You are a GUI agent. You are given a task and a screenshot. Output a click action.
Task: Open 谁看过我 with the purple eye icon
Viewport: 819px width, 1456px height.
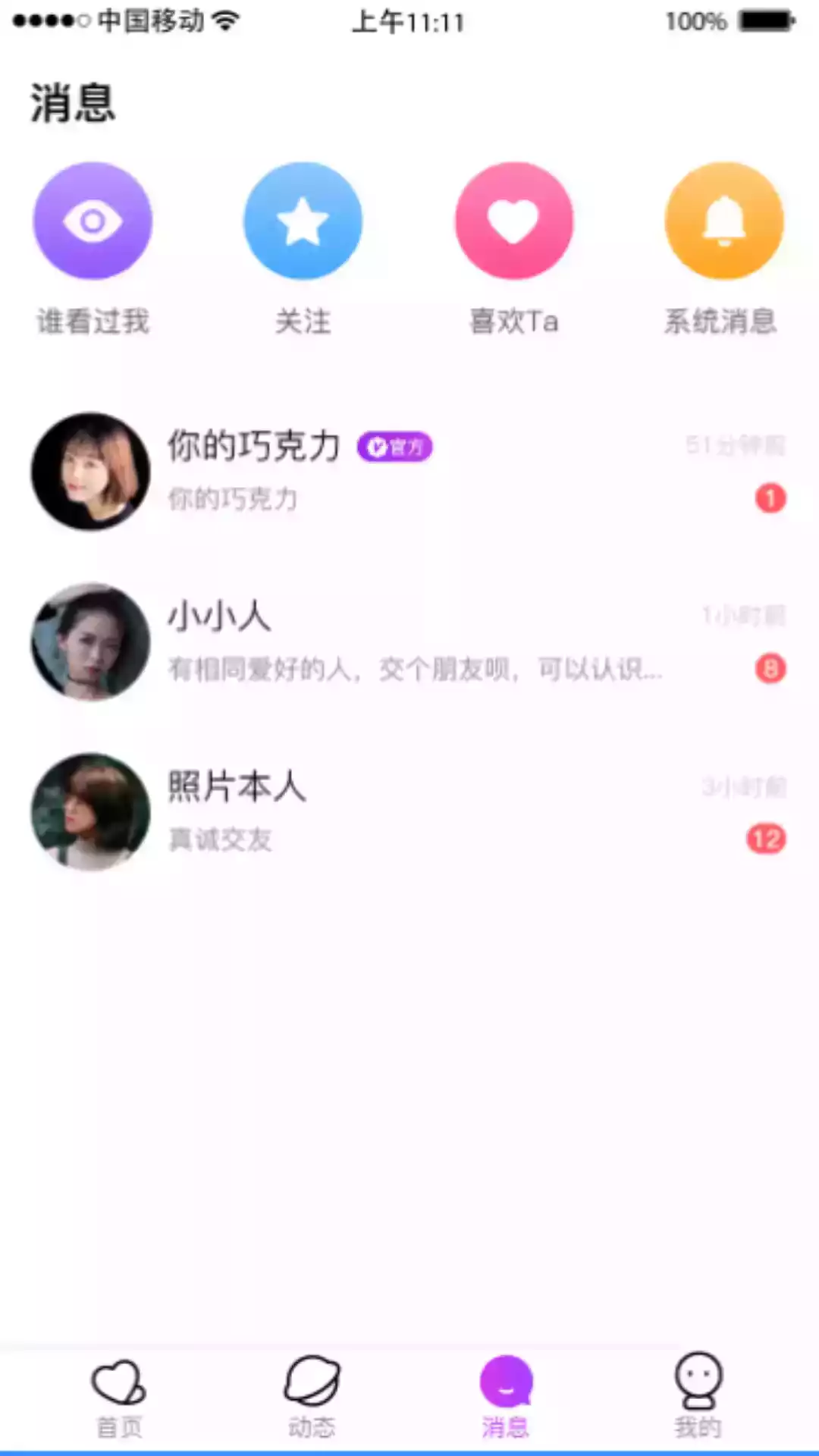93,219
